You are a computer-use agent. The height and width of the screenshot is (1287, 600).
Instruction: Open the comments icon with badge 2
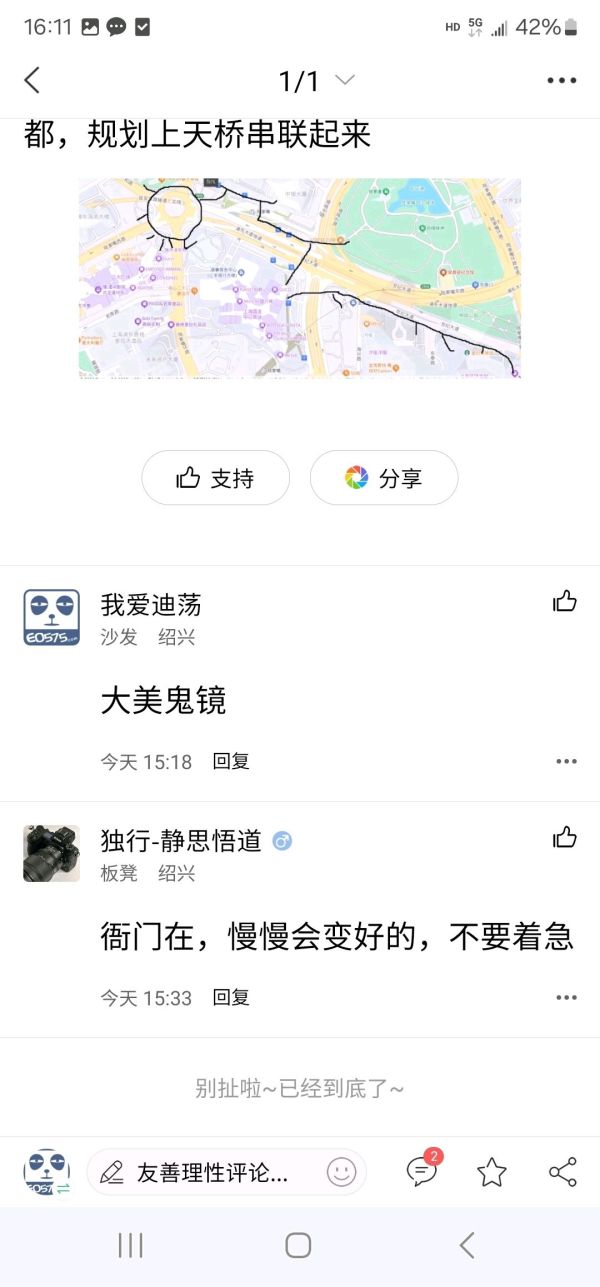click(x=421, y=1172)
